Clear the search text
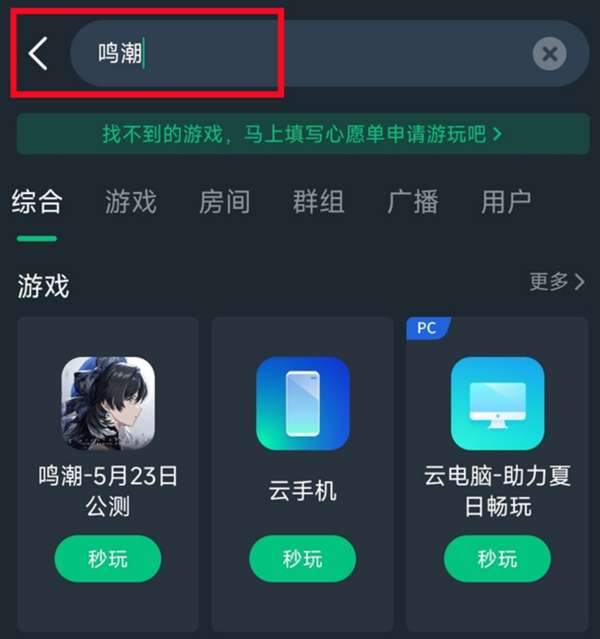This screenshot has height=639, width=600. tap(549, 53)
